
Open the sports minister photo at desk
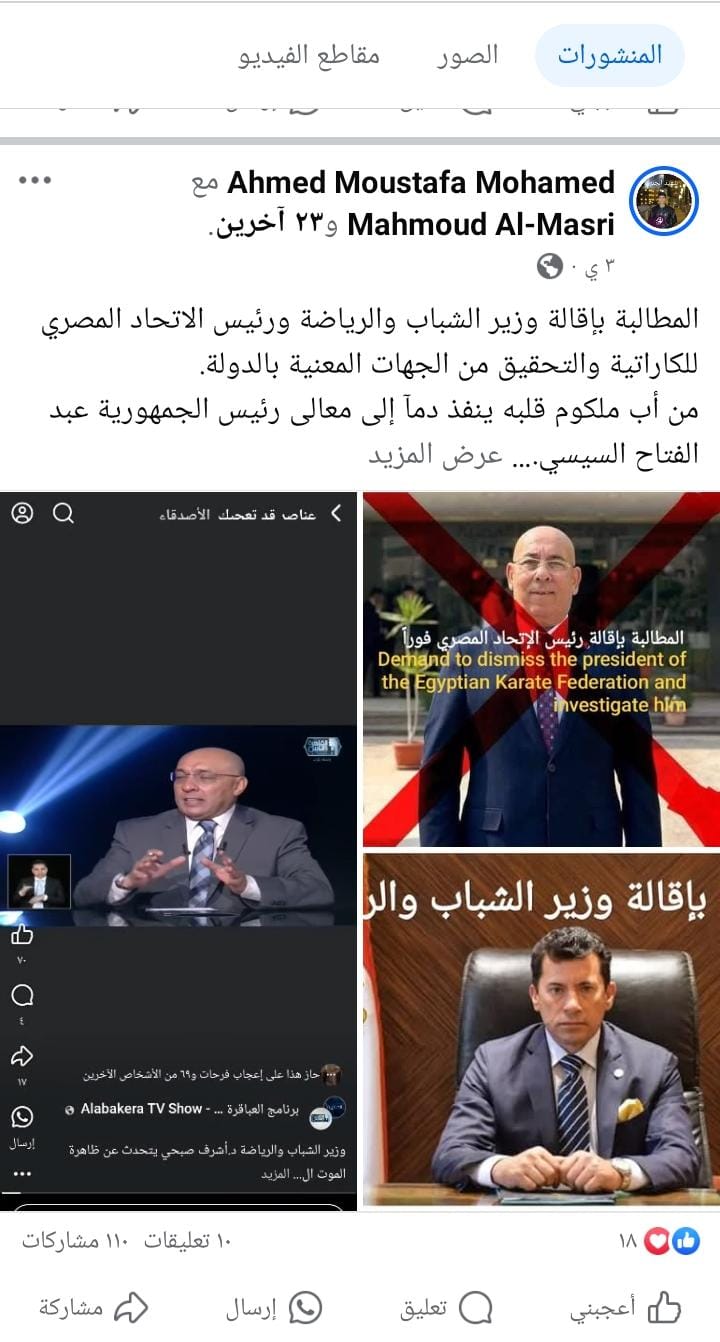541,1030
